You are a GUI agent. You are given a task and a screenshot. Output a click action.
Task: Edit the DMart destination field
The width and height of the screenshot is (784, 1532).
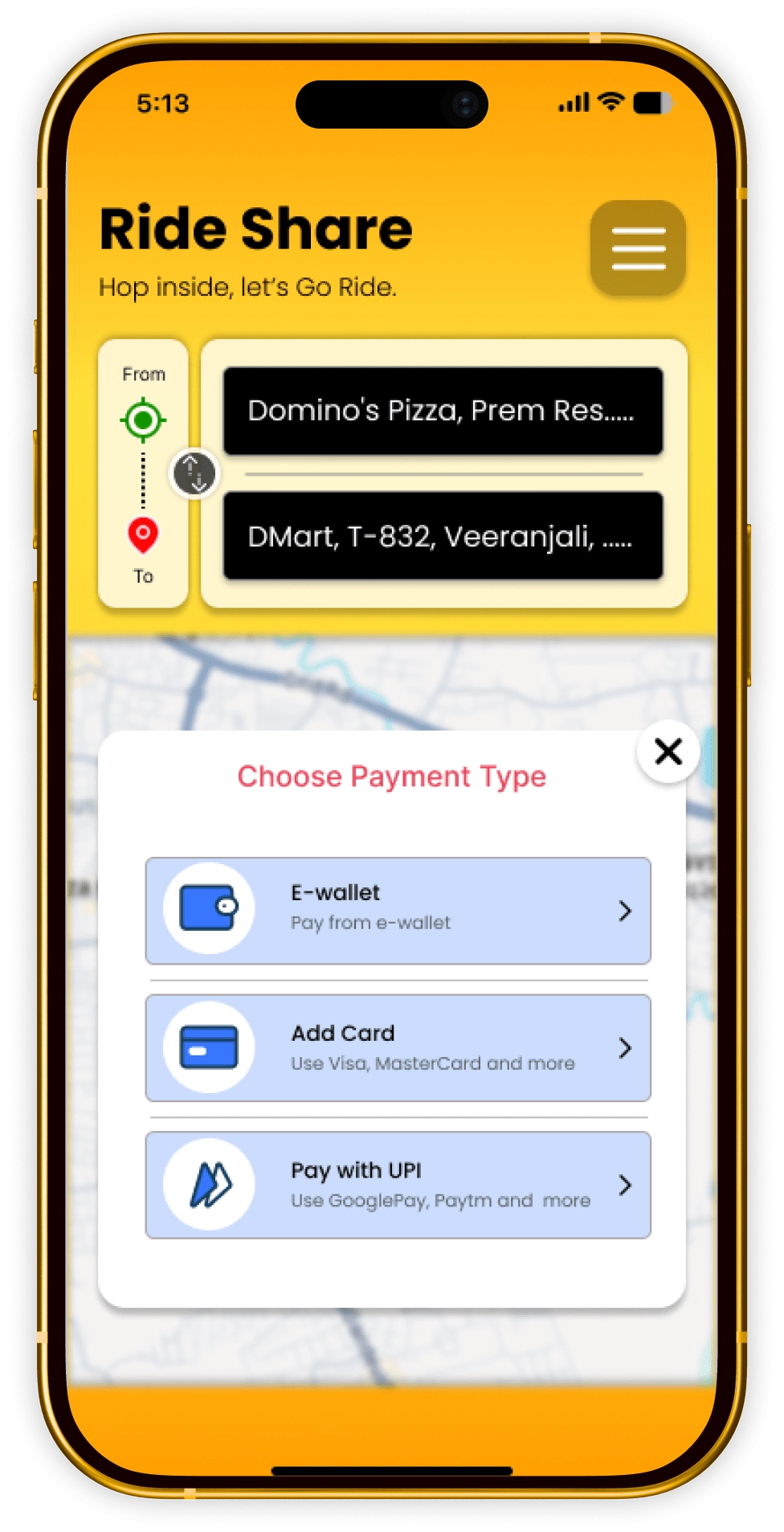[443, 536]
